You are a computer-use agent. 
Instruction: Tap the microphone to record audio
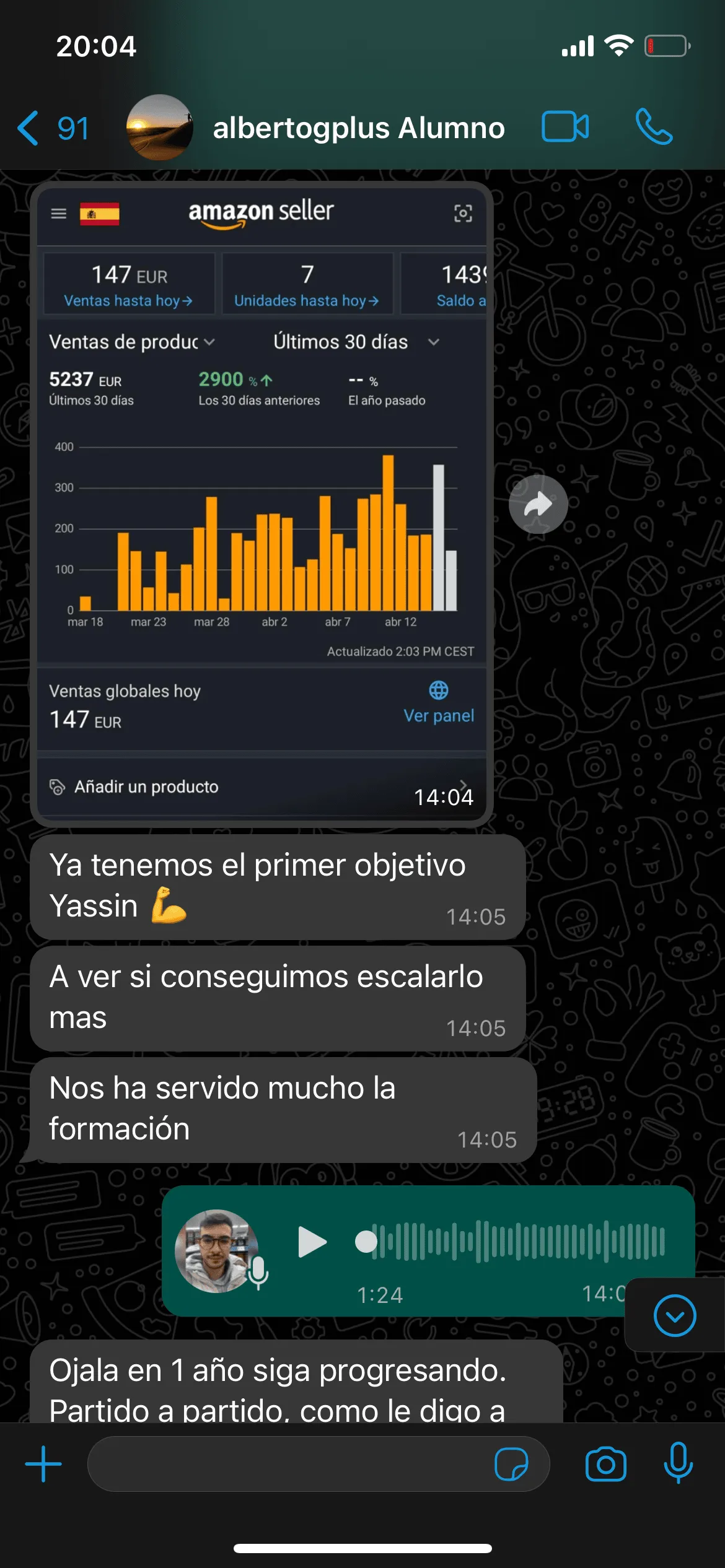[x=678, y=1463]
